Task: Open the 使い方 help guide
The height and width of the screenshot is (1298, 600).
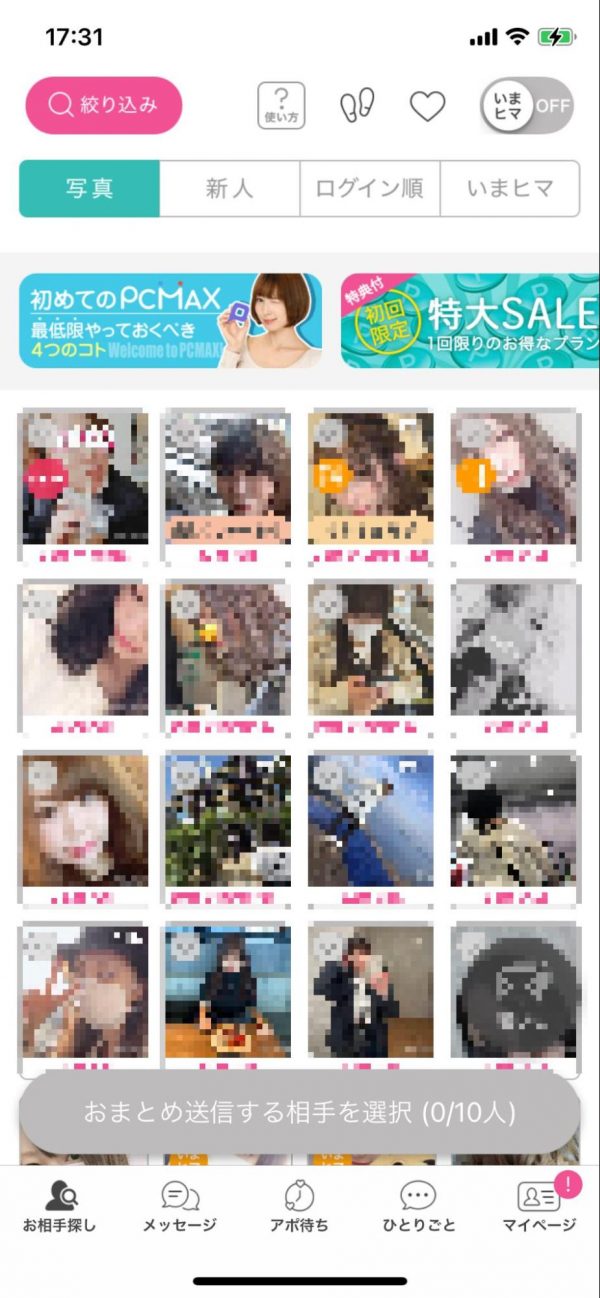Action: point(281,105)
